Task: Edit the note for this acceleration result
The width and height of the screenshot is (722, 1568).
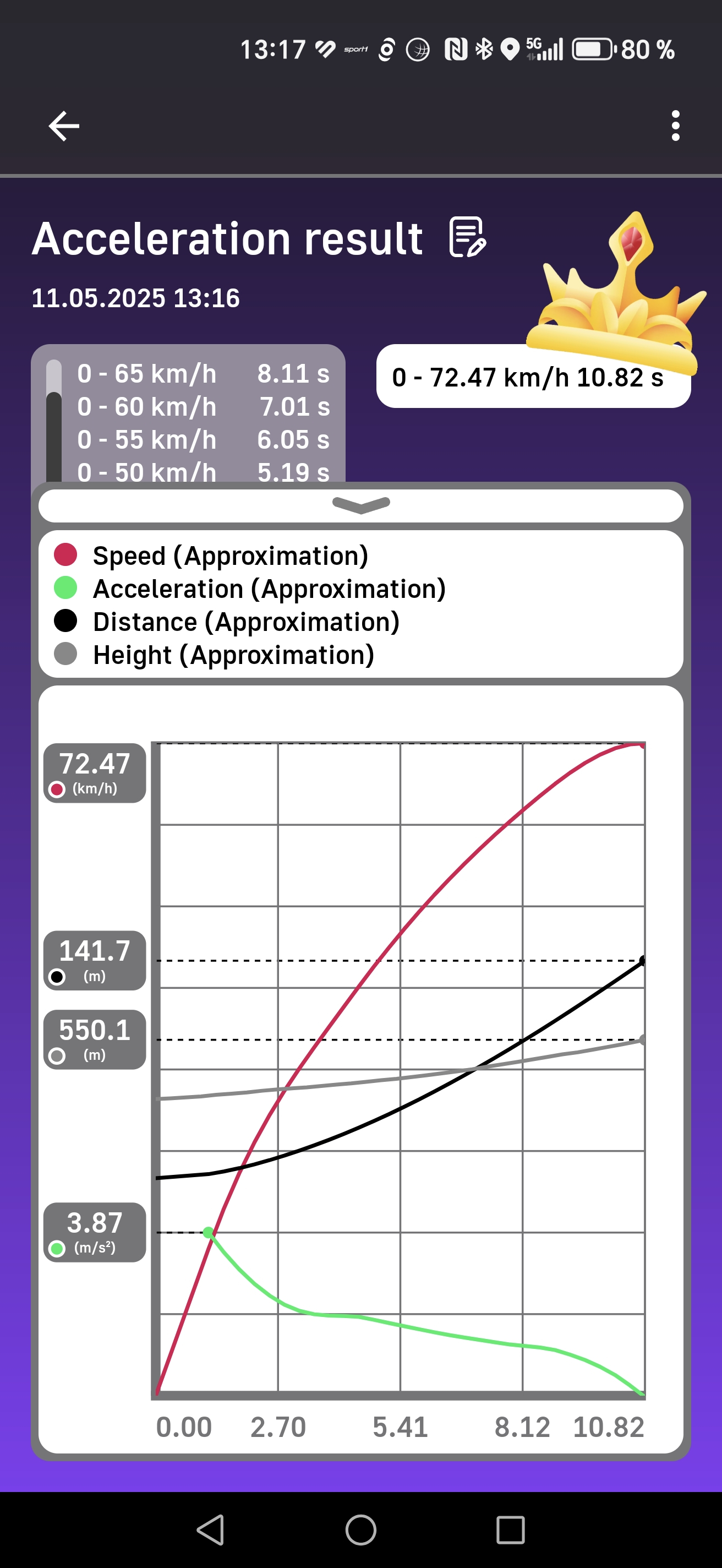Action: pos(467,237)
